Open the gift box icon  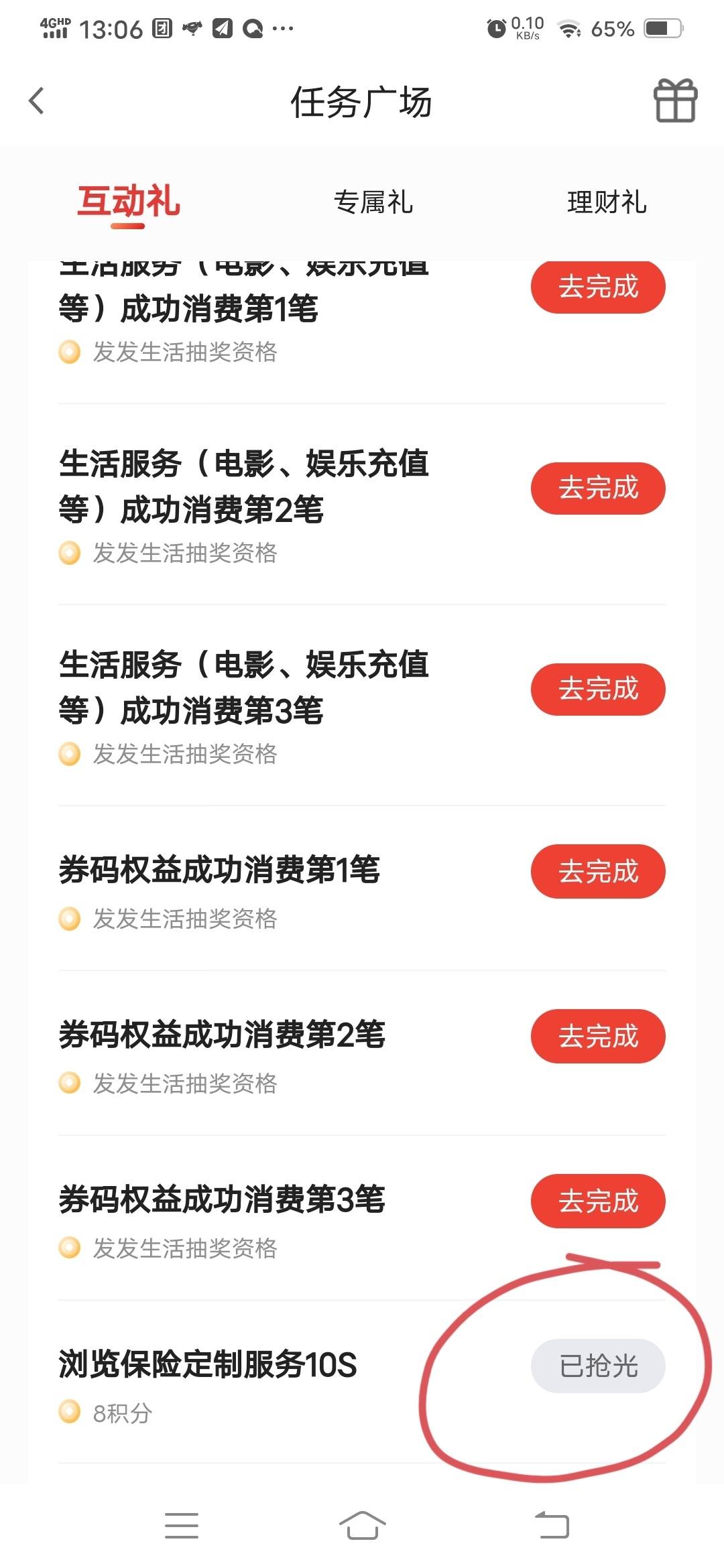(675, 101)
